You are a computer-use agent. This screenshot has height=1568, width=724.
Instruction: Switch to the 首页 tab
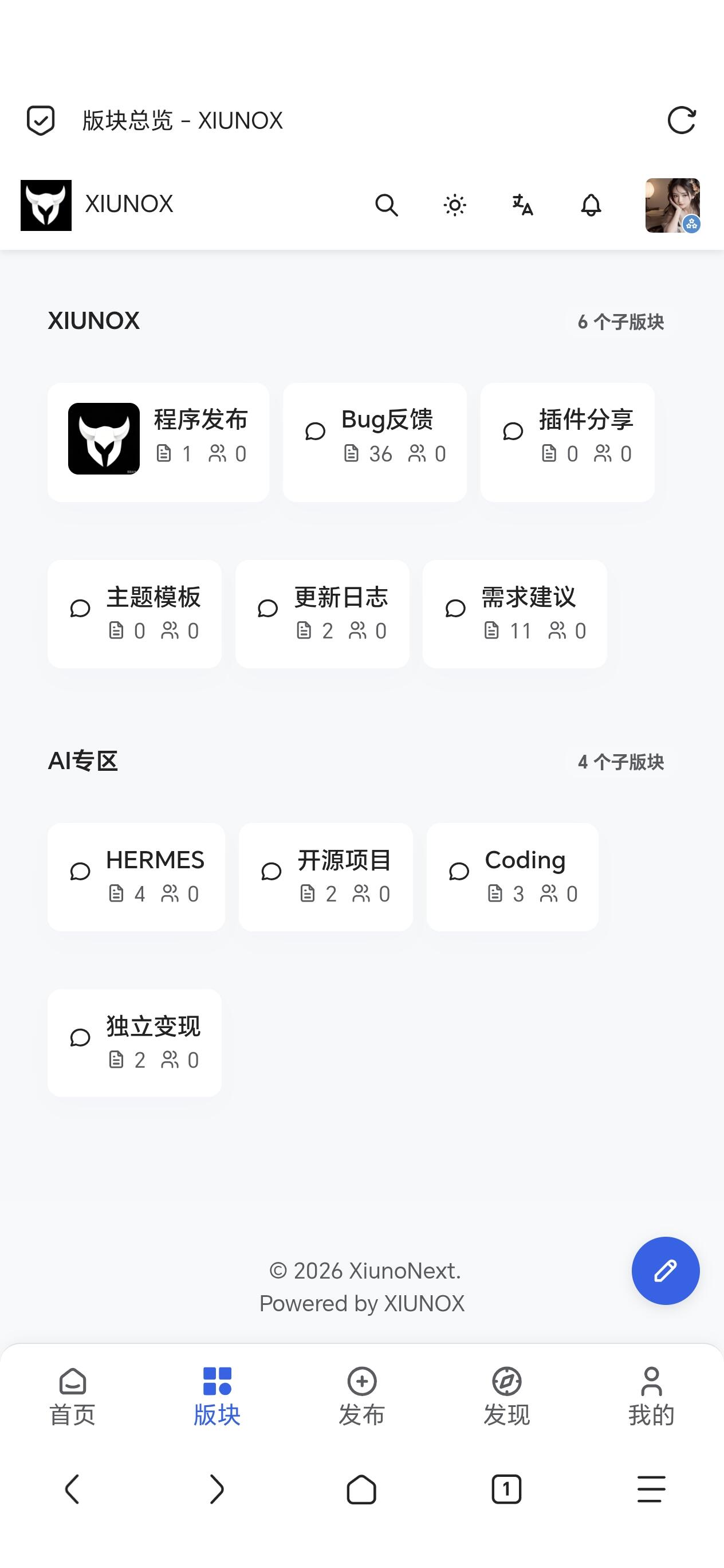(72, 1397)
